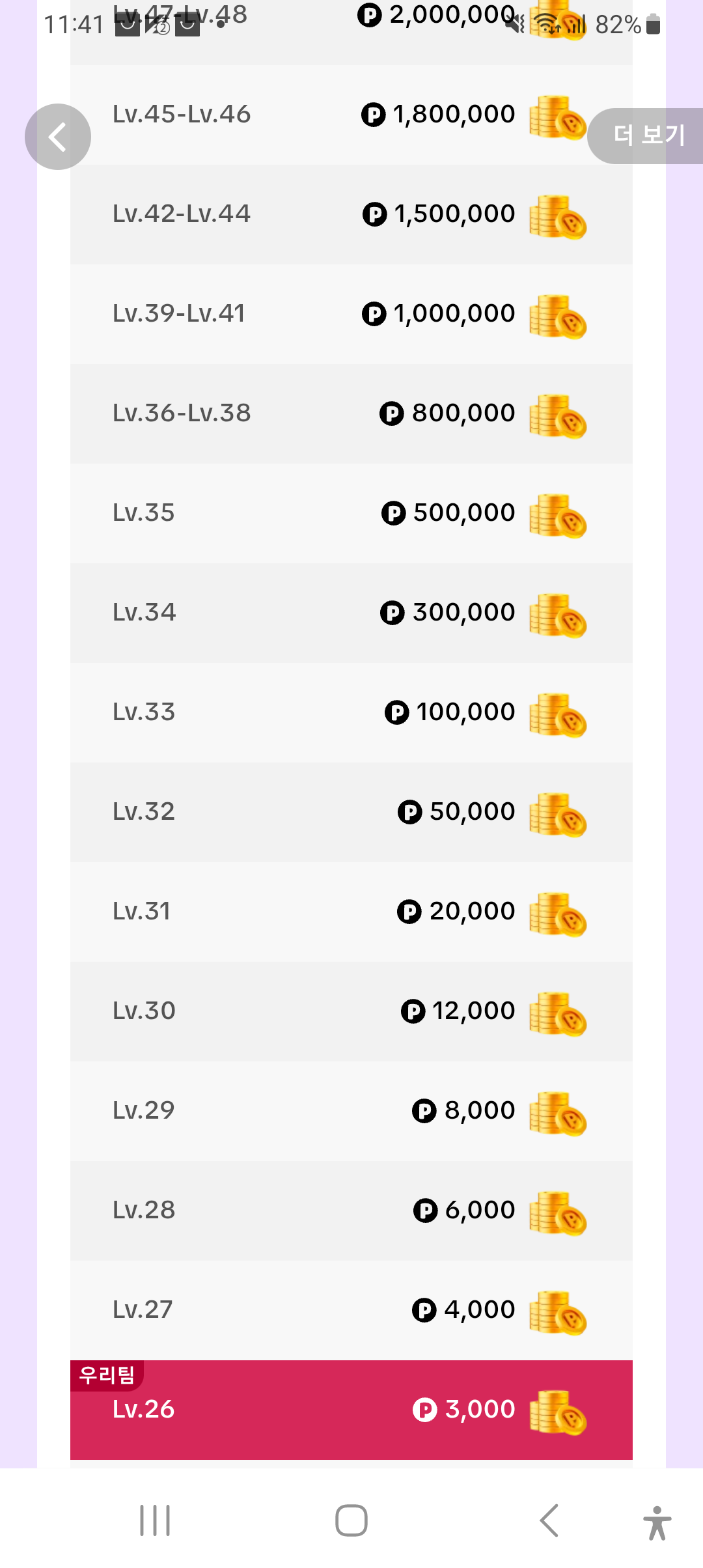Image resolution: width=703 pixels, height=1568 pixels.
Task: Tap the back arrow circle button
Action: [x=58, y=137]
